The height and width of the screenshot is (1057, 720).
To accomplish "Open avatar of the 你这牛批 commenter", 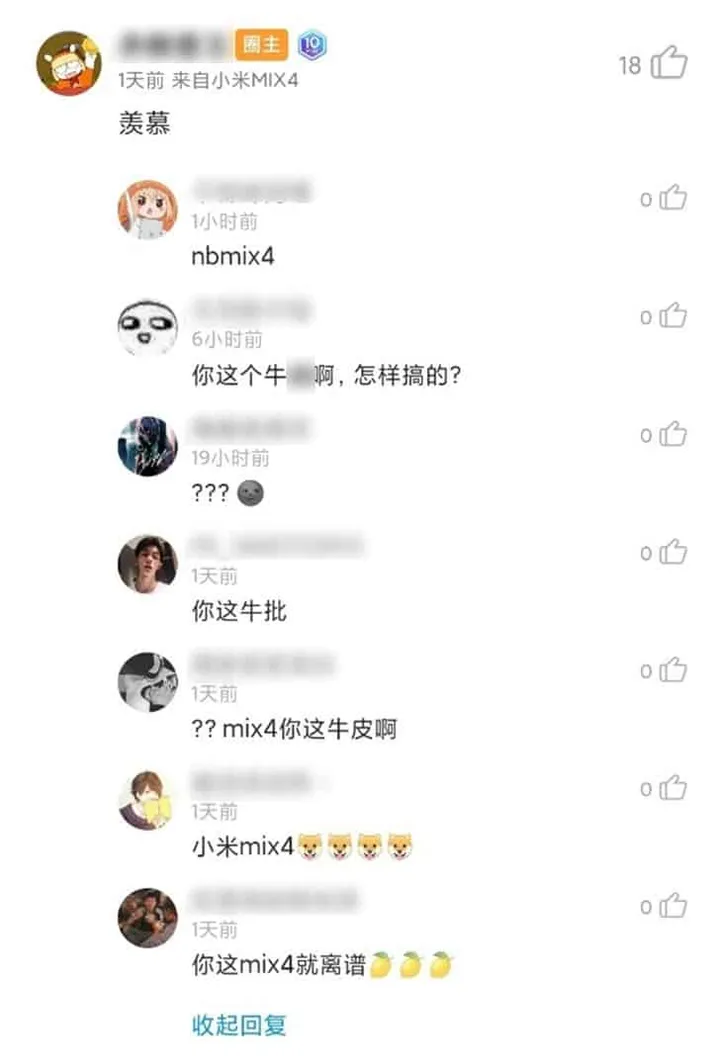I will [x=148, y=564].
